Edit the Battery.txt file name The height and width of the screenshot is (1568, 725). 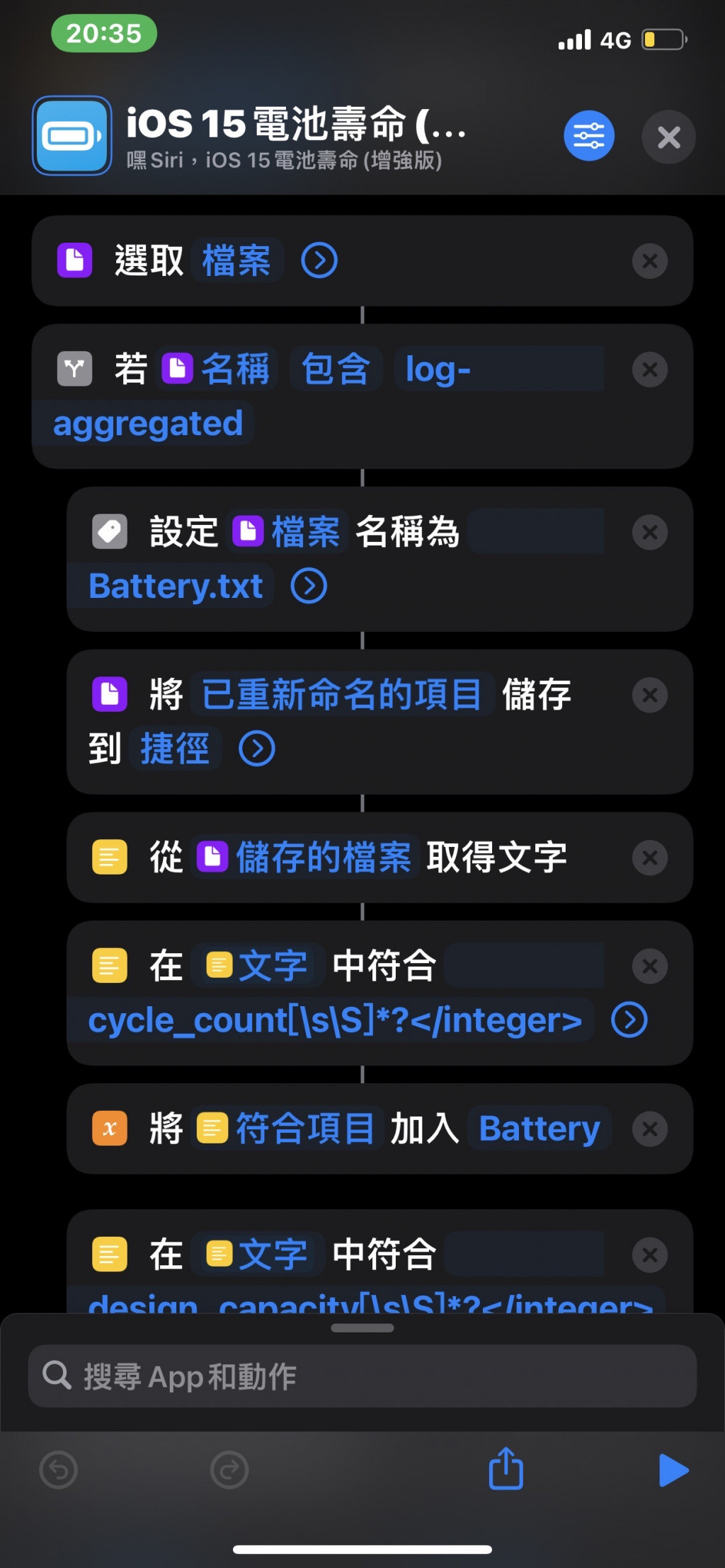click(176, 586)
